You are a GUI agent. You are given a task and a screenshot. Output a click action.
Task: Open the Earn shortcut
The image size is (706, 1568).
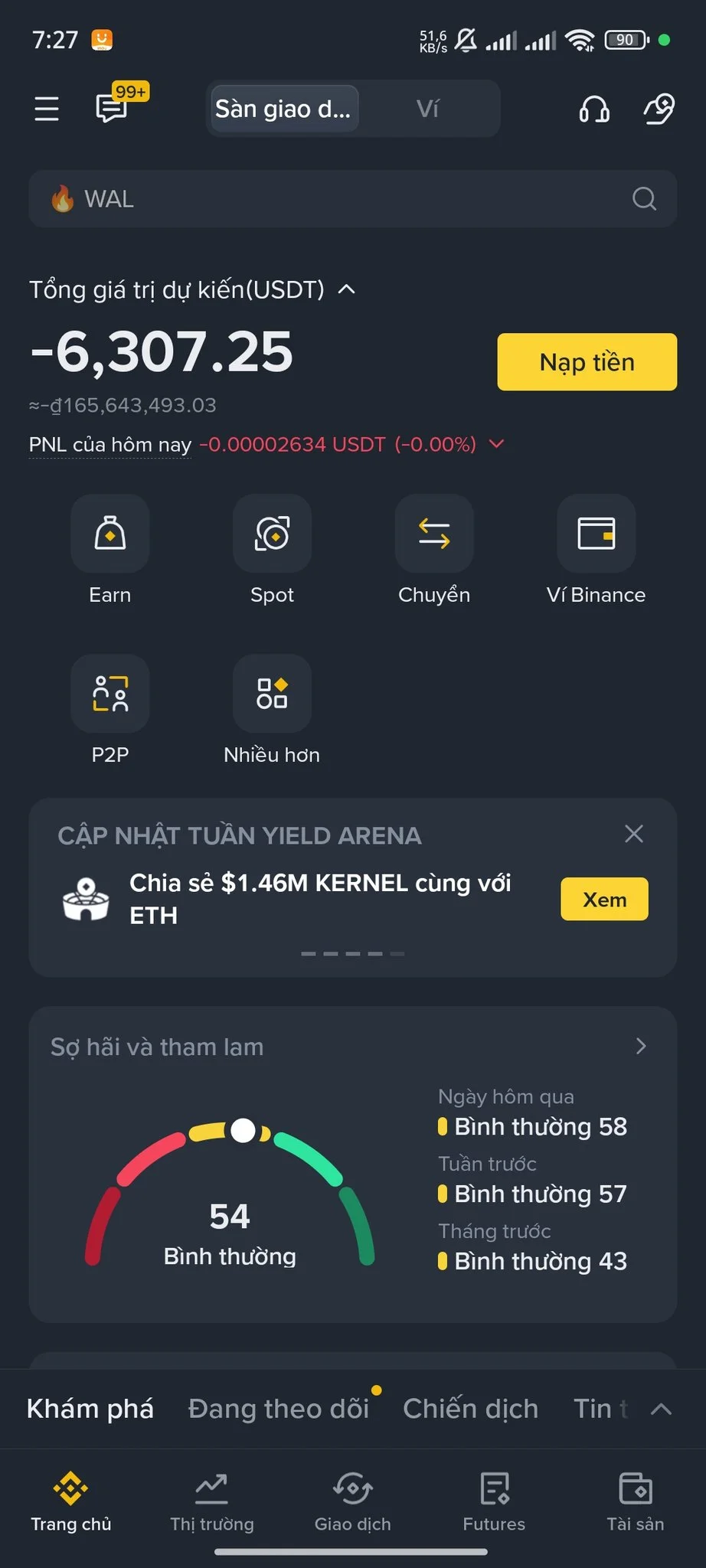109,534
